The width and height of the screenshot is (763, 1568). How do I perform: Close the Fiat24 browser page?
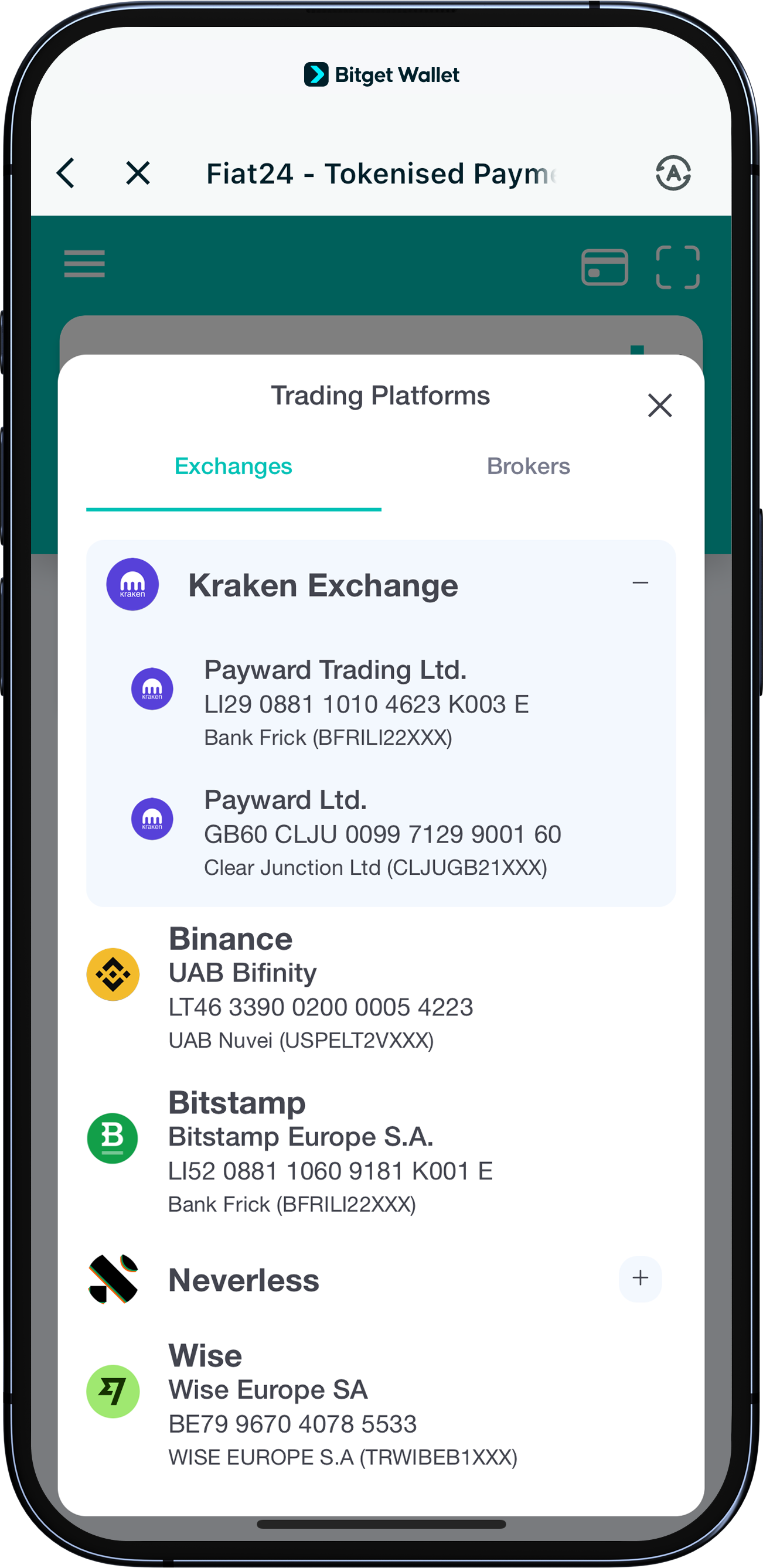pos(138,173)
